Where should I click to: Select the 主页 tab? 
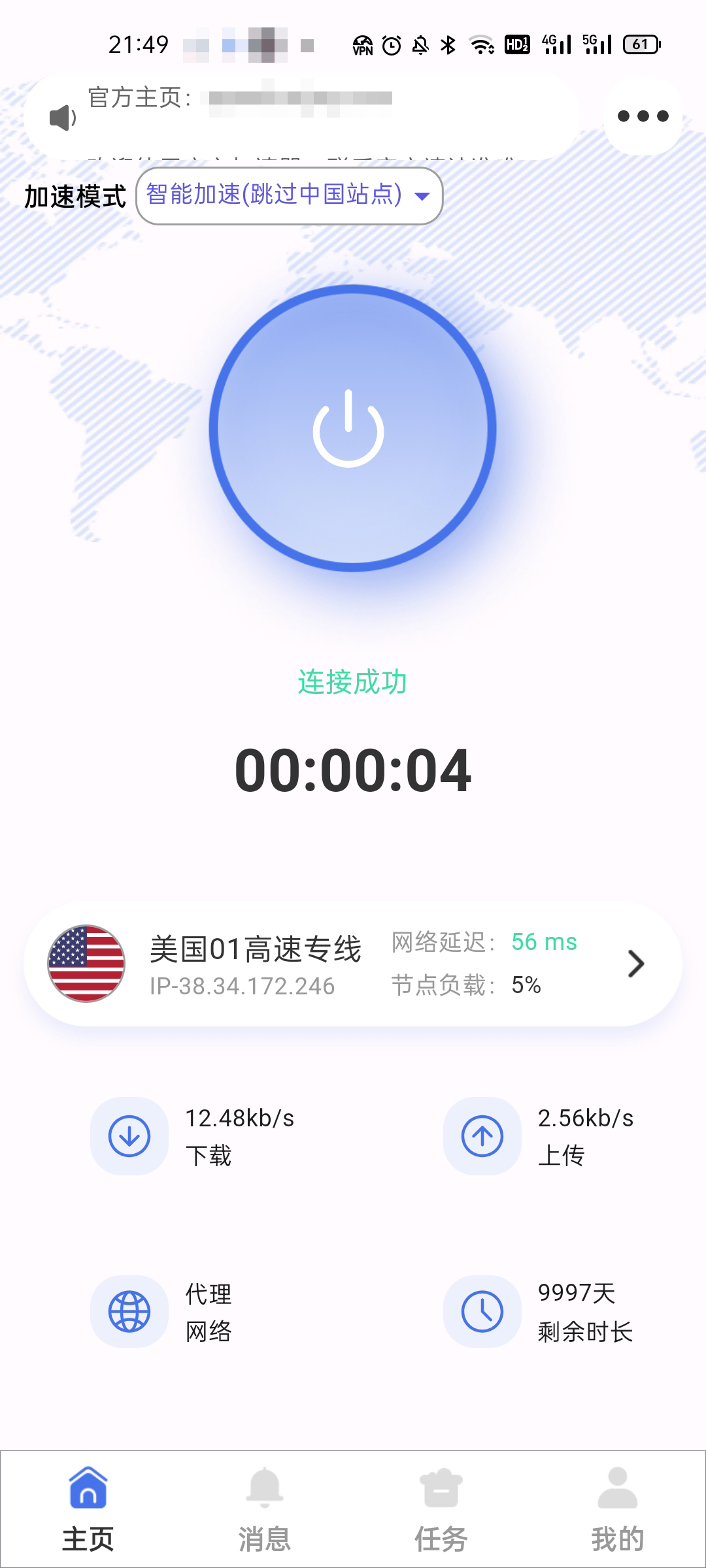(88, 1511)
